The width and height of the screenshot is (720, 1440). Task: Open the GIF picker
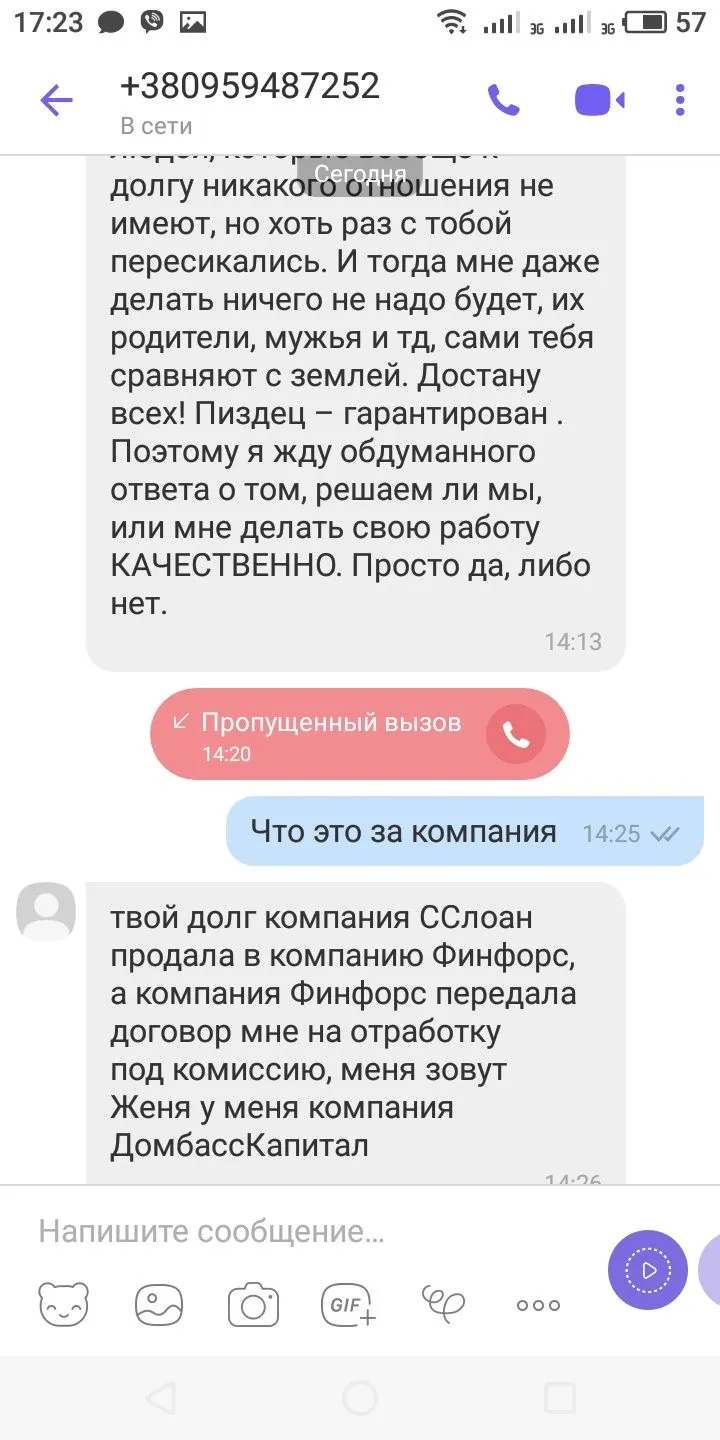(x=348, y=1304)
